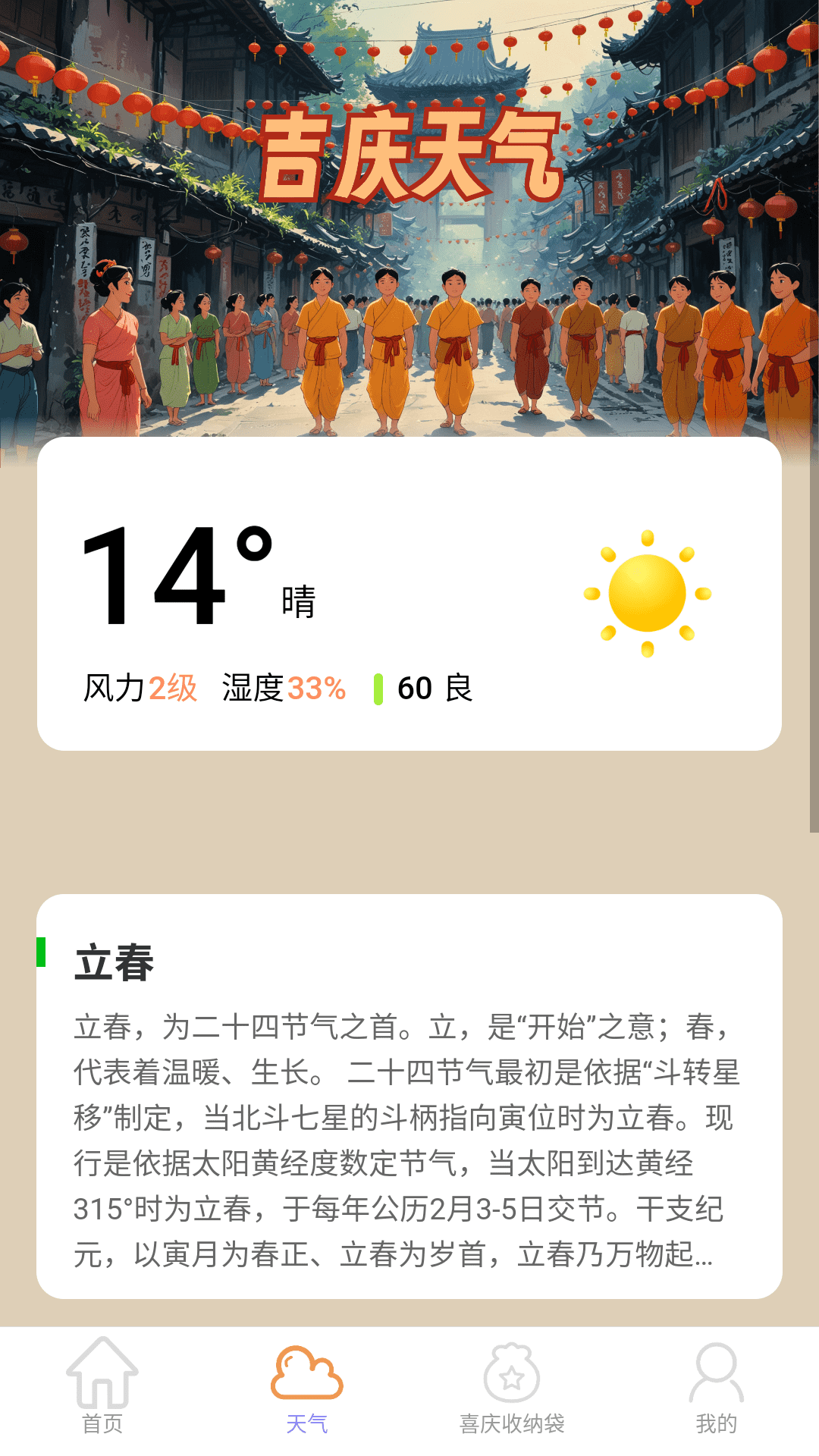819x1456 pixels.
Task: Open the 14° 晴 weather card
Action: 409,594
